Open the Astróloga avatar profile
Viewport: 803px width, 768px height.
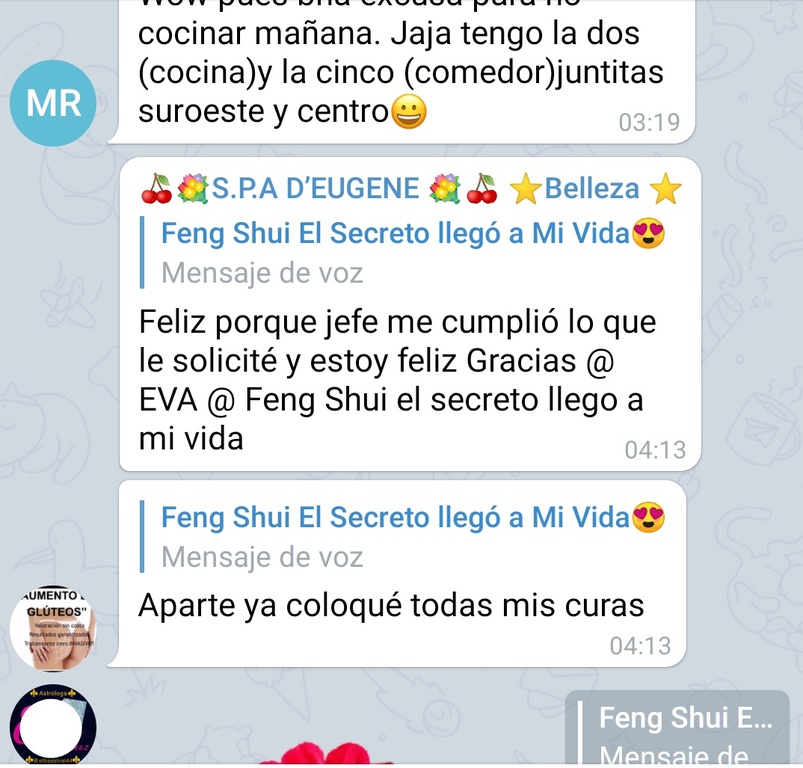[53, 724]
